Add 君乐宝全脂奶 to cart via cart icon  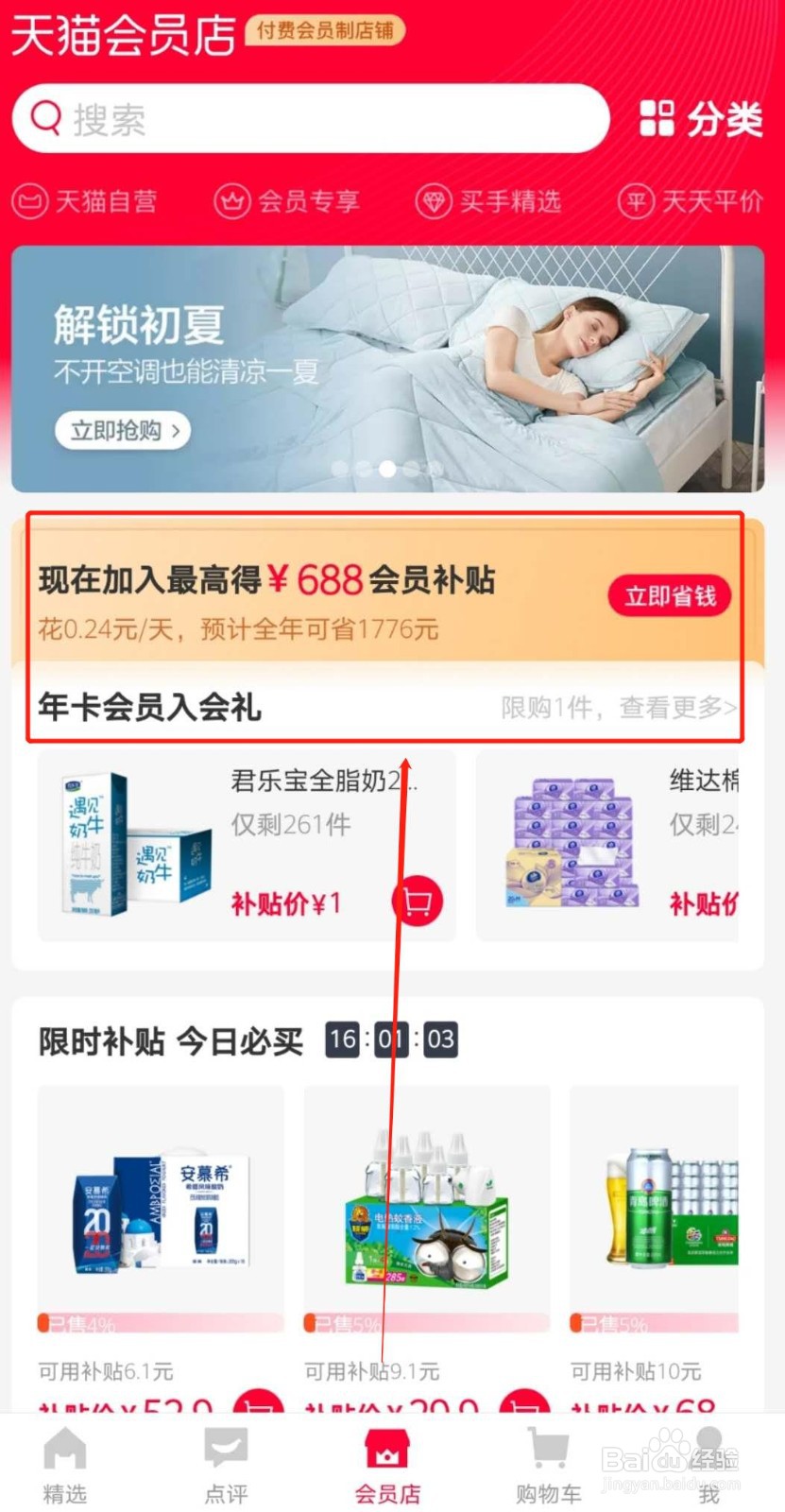[x=417, y=901]
